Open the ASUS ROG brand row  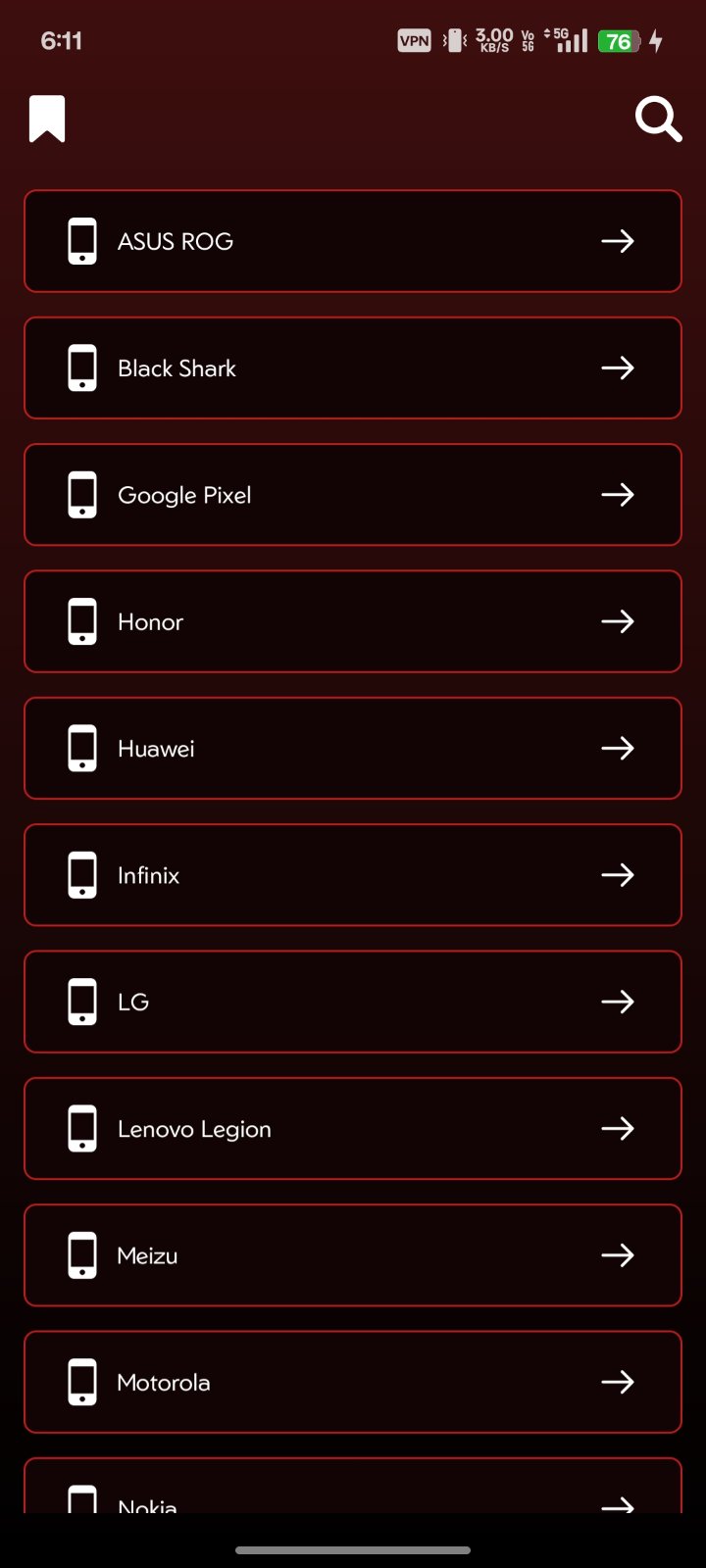tap(353, 241)
